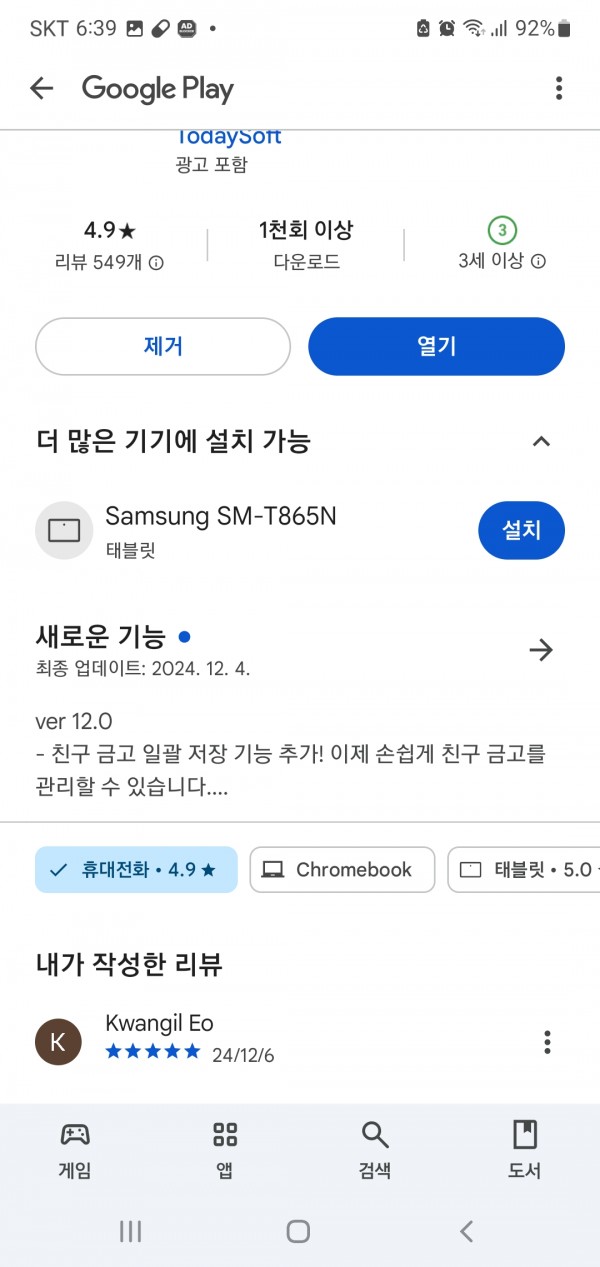Tap the TodaySoft developer link
This screenshot has width=600, height=1267.
pos(228,137)
